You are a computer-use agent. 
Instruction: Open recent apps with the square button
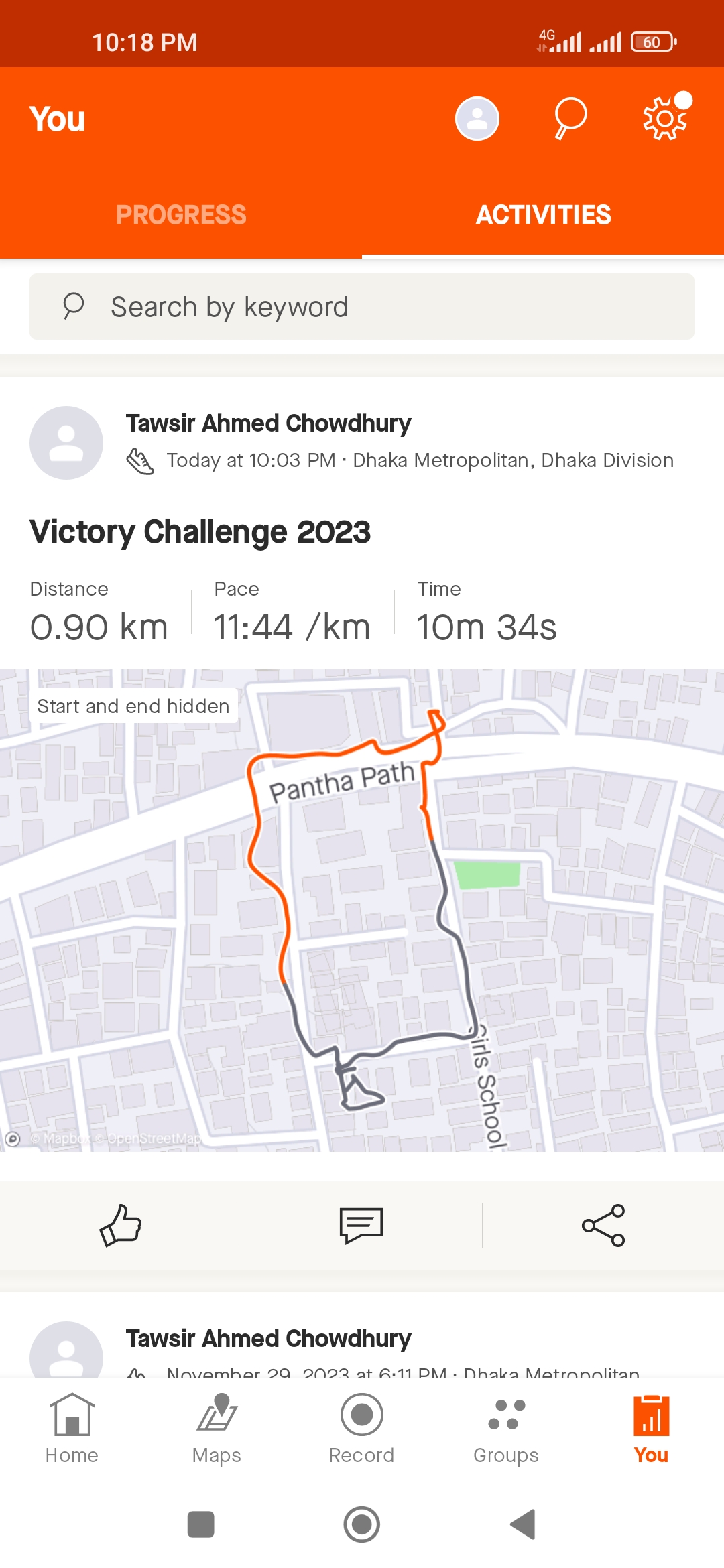(x=200, y=1524)
